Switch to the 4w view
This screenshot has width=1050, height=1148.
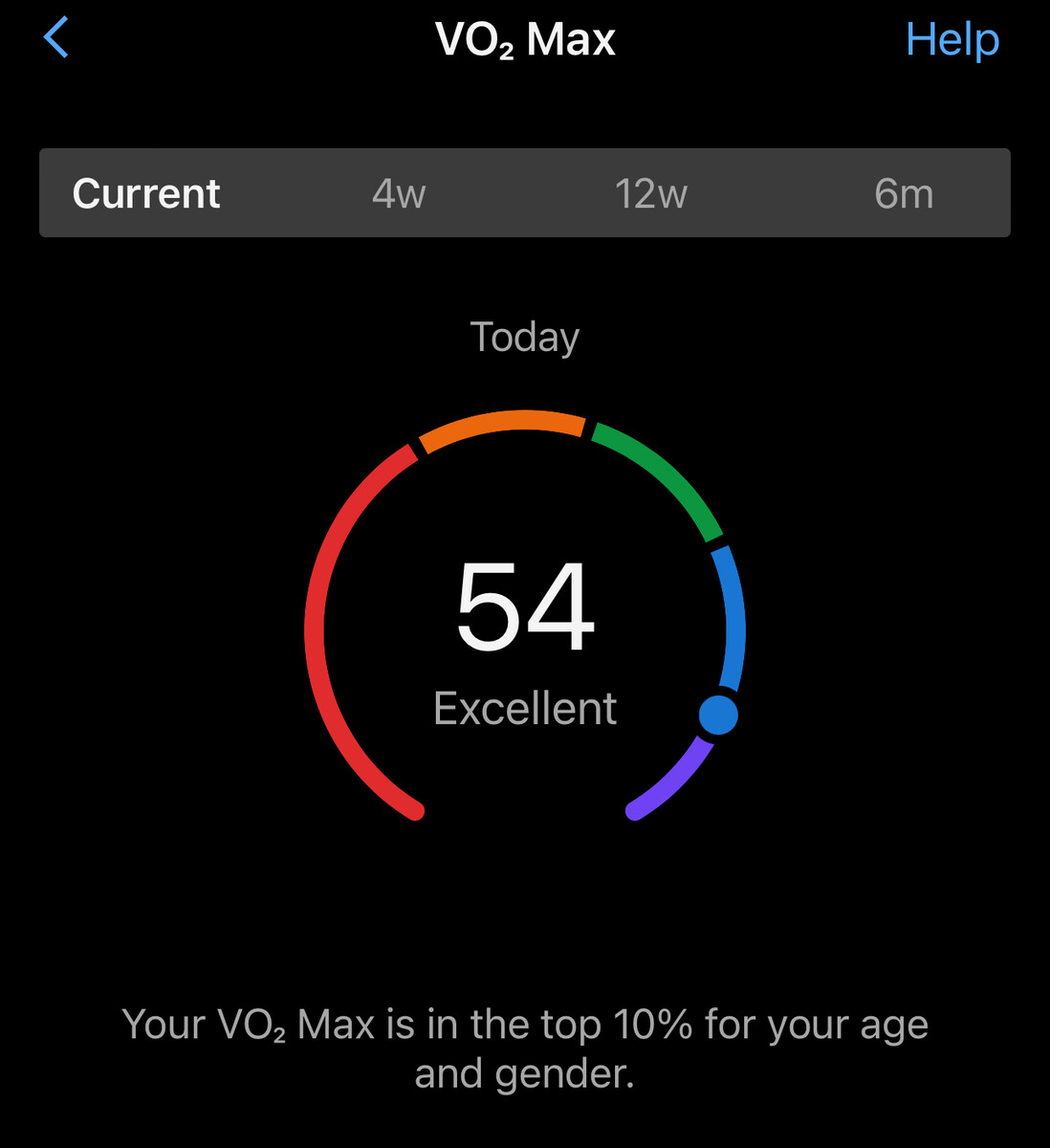399,193
